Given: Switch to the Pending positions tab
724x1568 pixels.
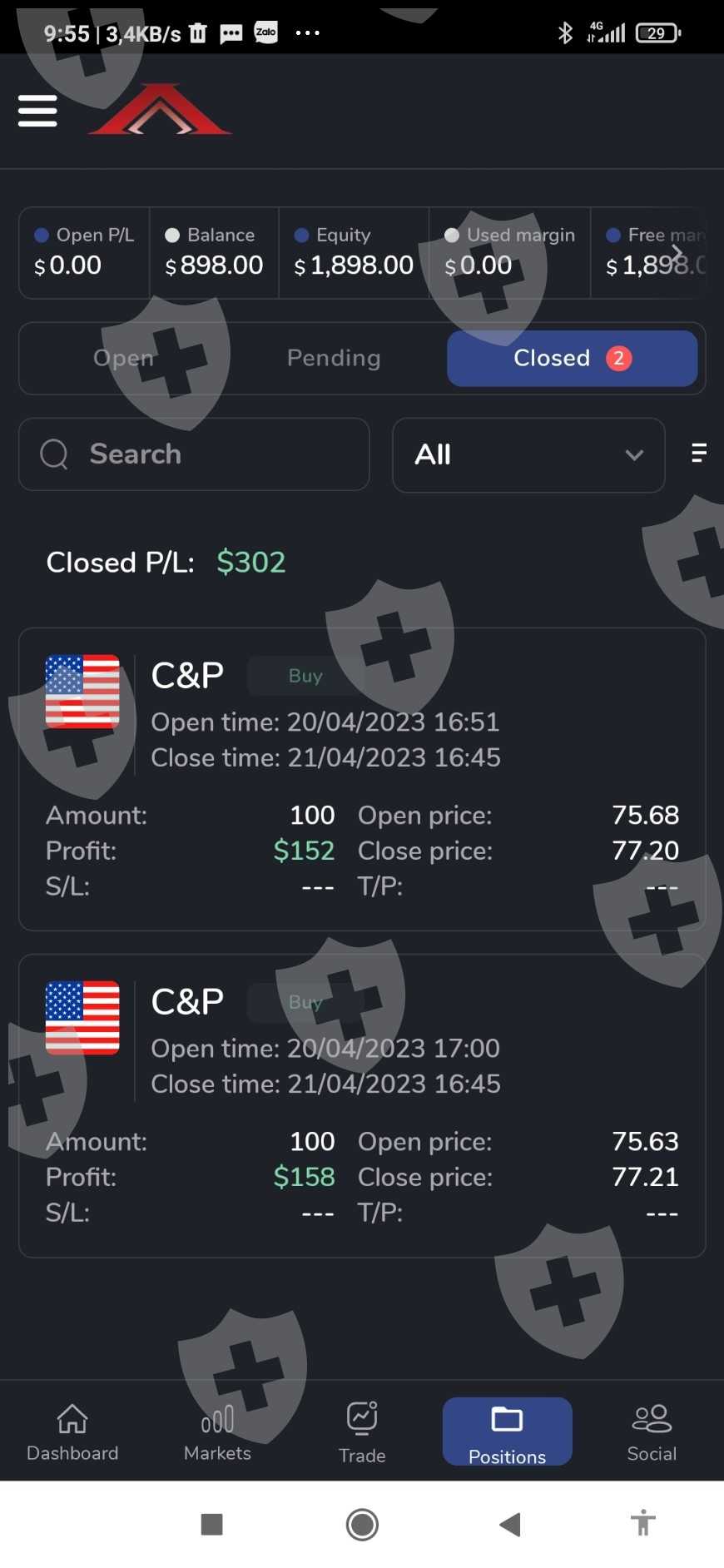Looking at the screenshot, I should (x=334, y=358).
